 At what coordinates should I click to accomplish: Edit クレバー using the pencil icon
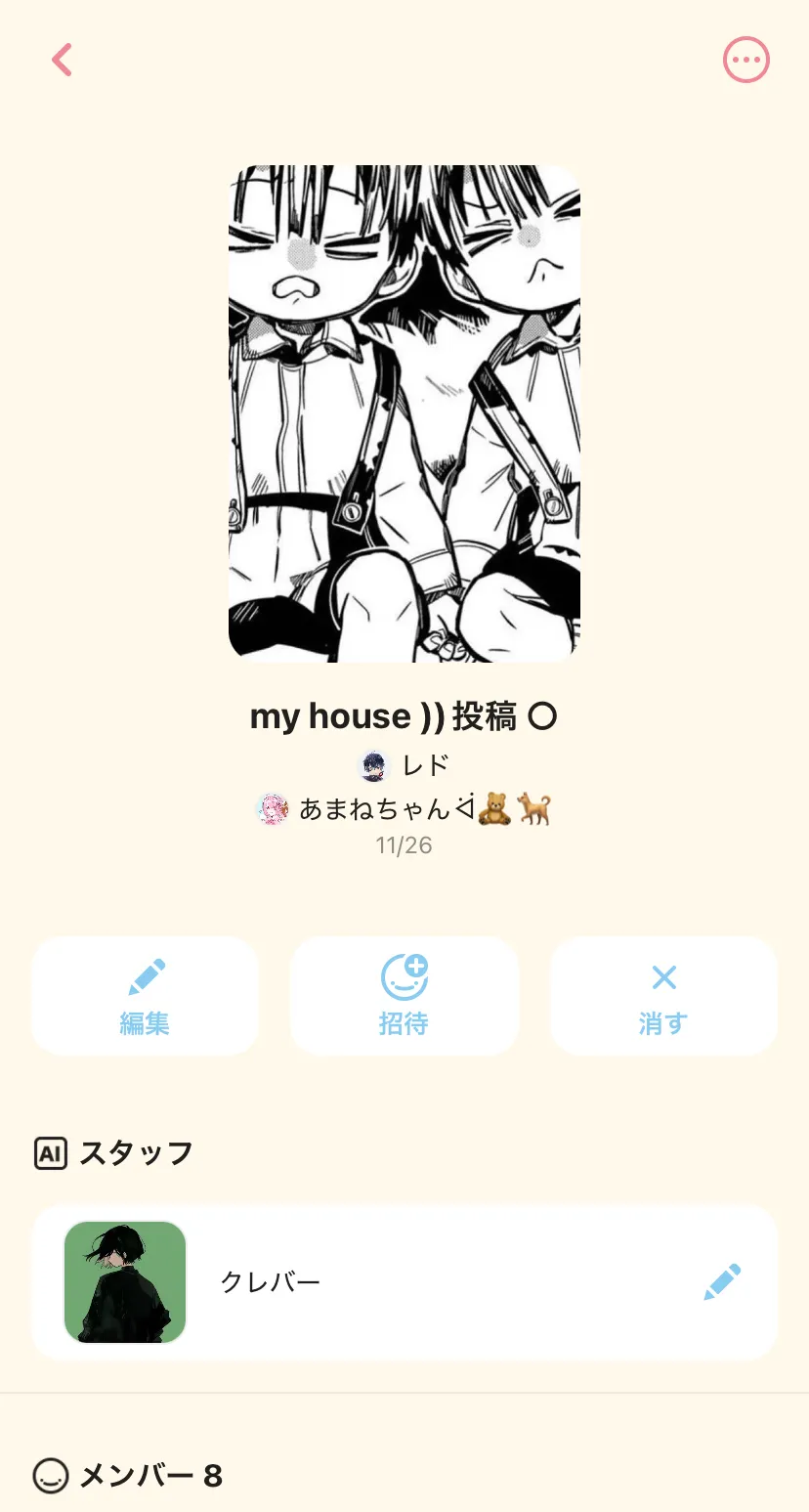click(722, 1281)
